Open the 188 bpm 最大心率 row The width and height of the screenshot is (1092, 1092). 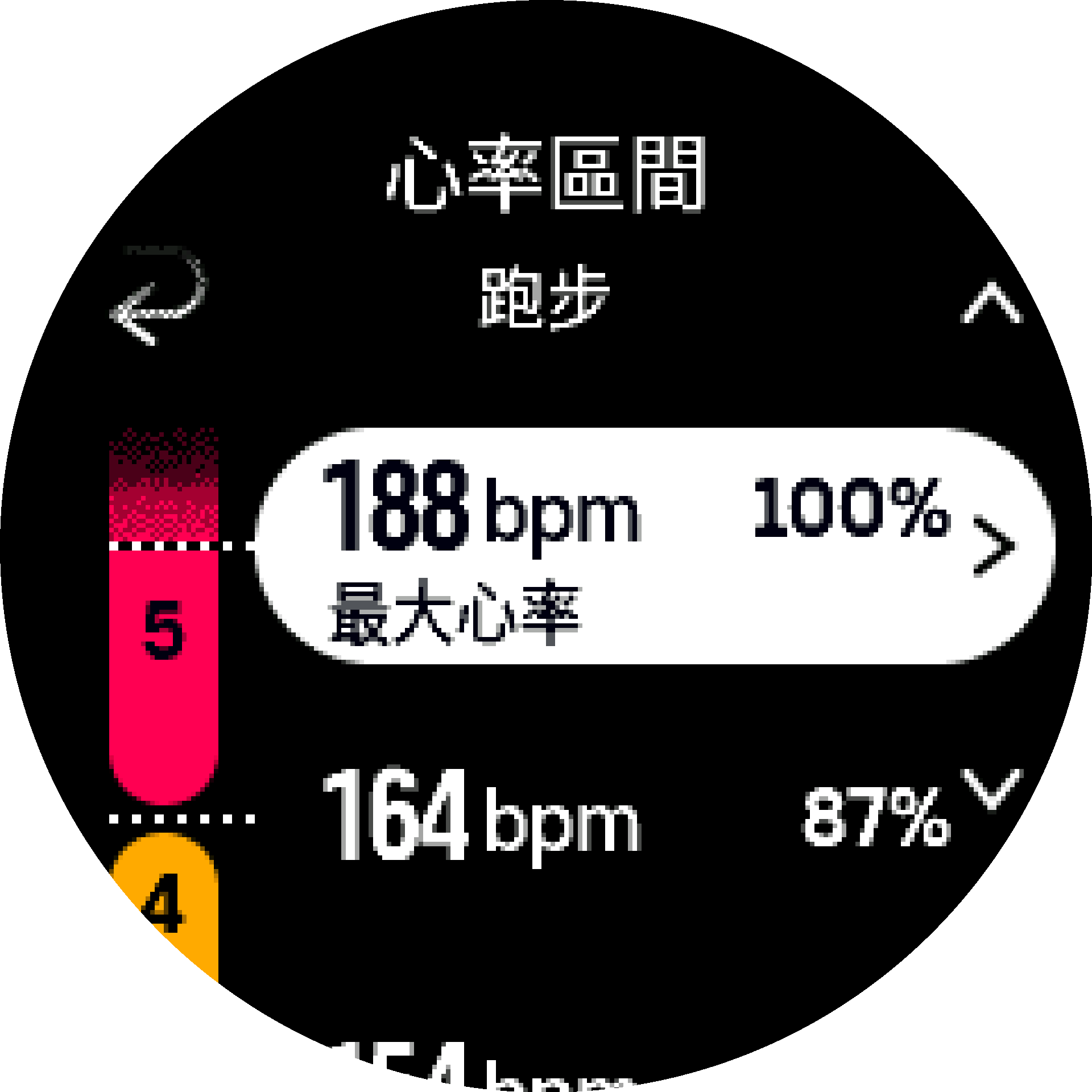tap(654, 546)
